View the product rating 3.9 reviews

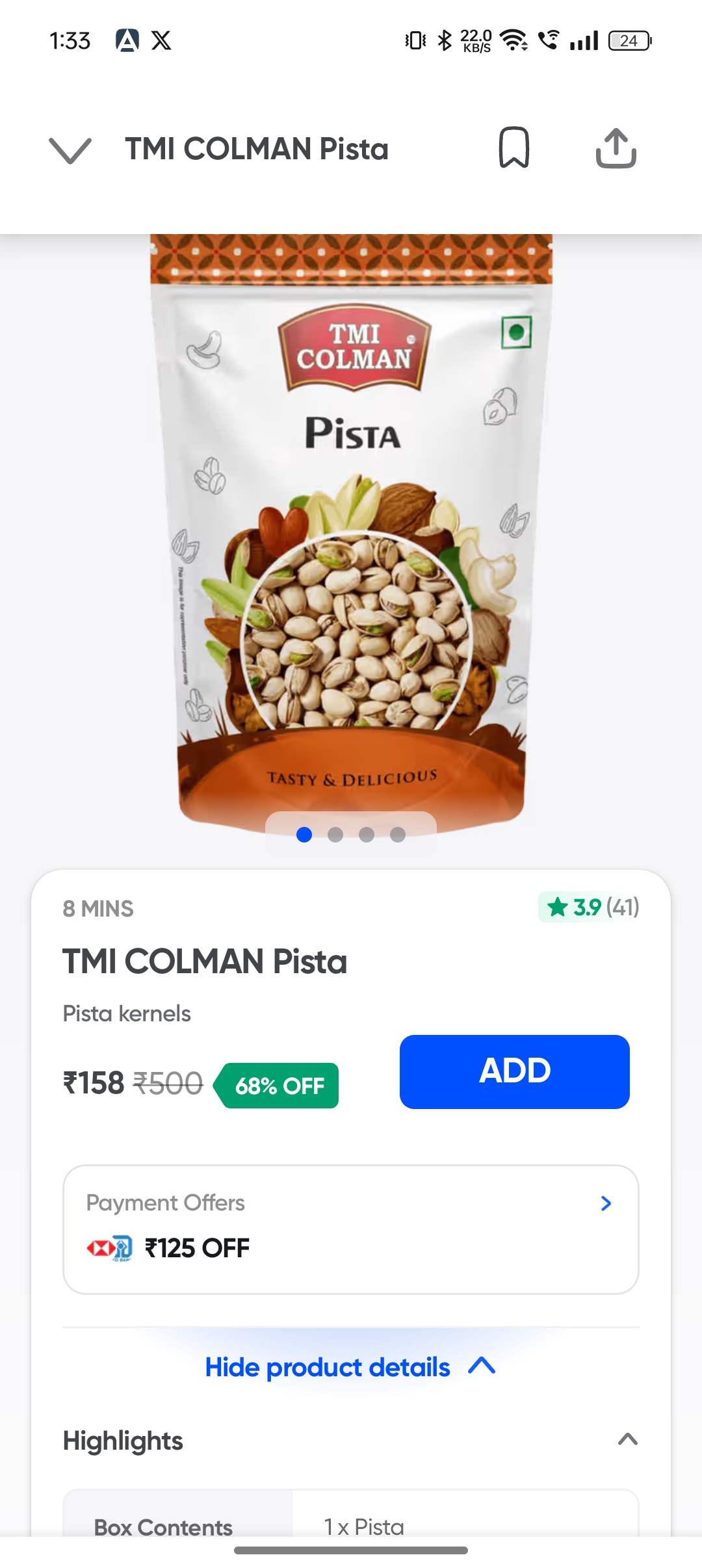[589, 907]
